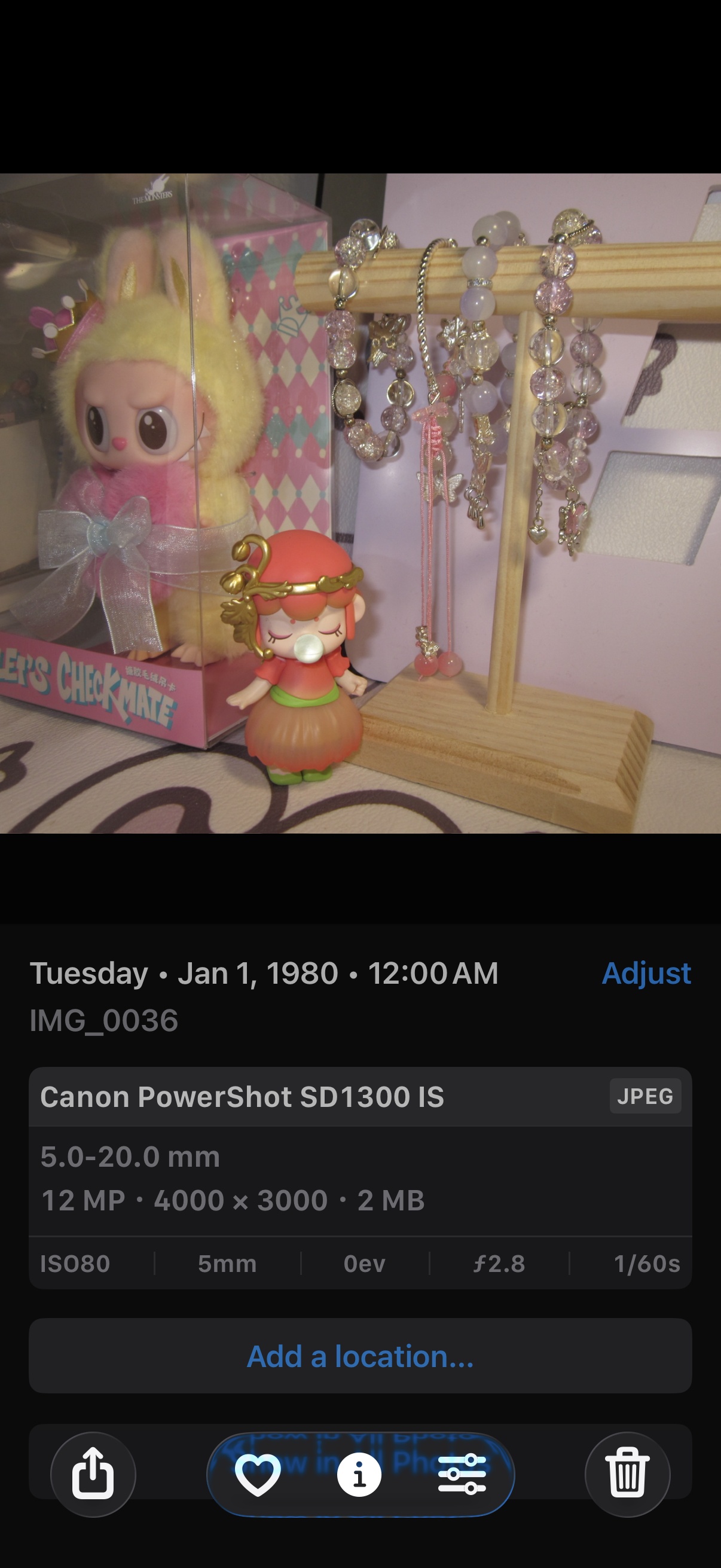Tap the info (i) button
This screenshot has width=721, height=1568.
360,1474
